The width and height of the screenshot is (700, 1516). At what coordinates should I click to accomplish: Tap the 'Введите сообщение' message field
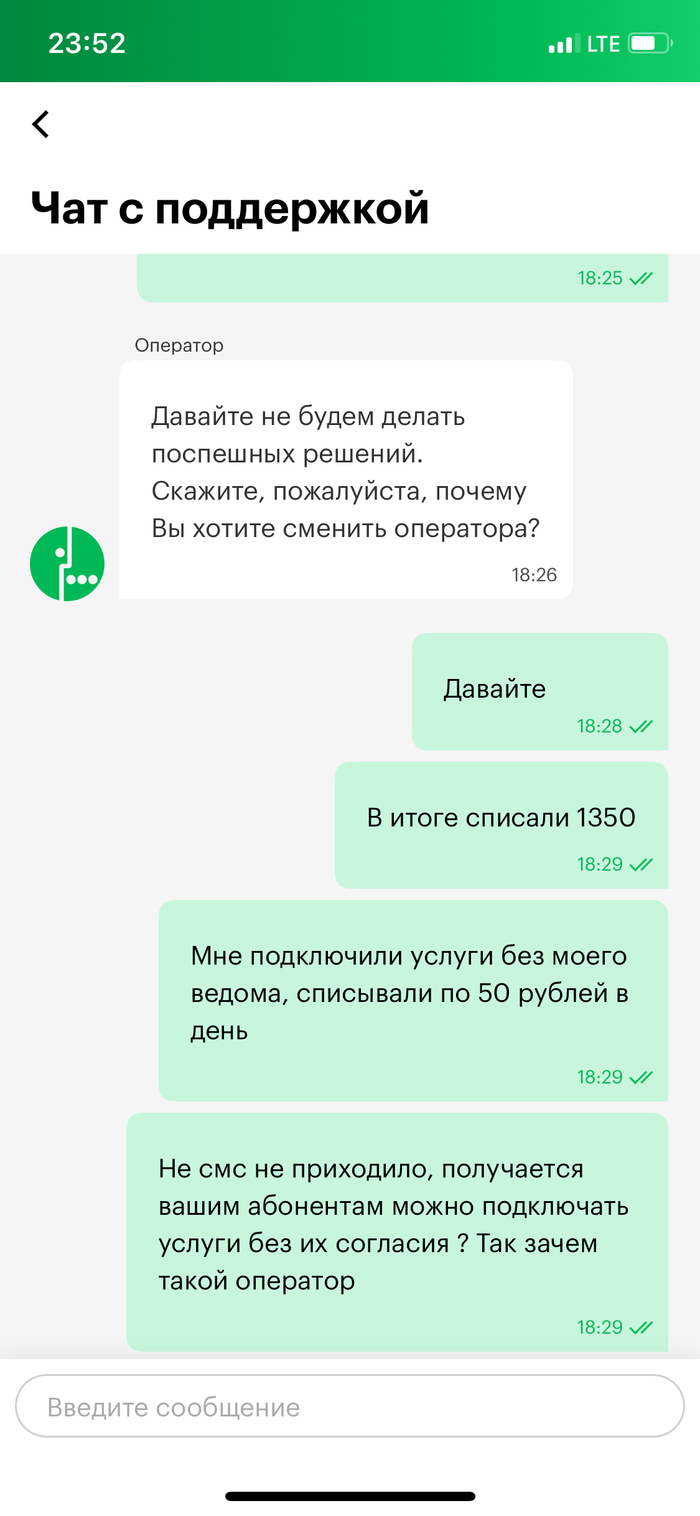349,1407
